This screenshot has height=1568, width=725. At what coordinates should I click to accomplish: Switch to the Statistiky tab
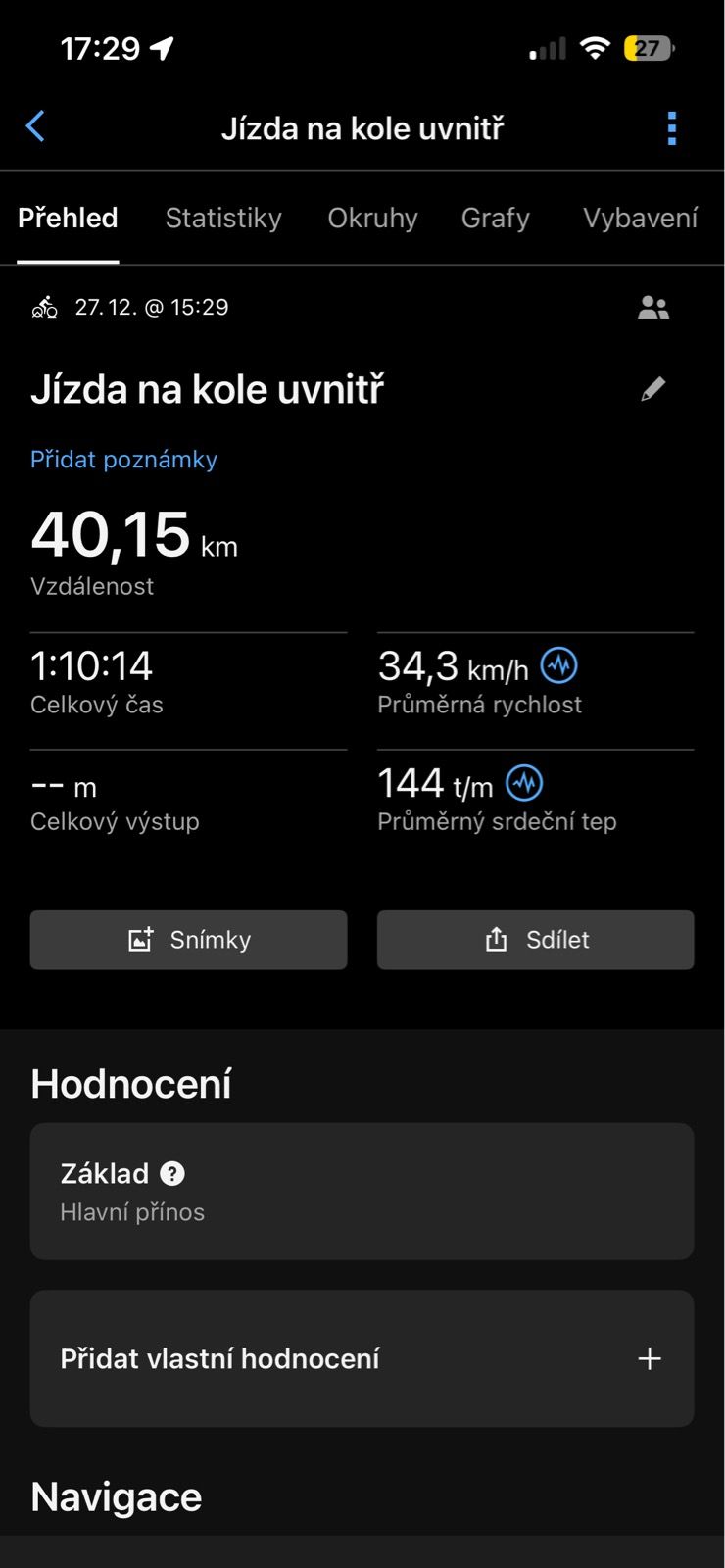[x=223, y=218]
